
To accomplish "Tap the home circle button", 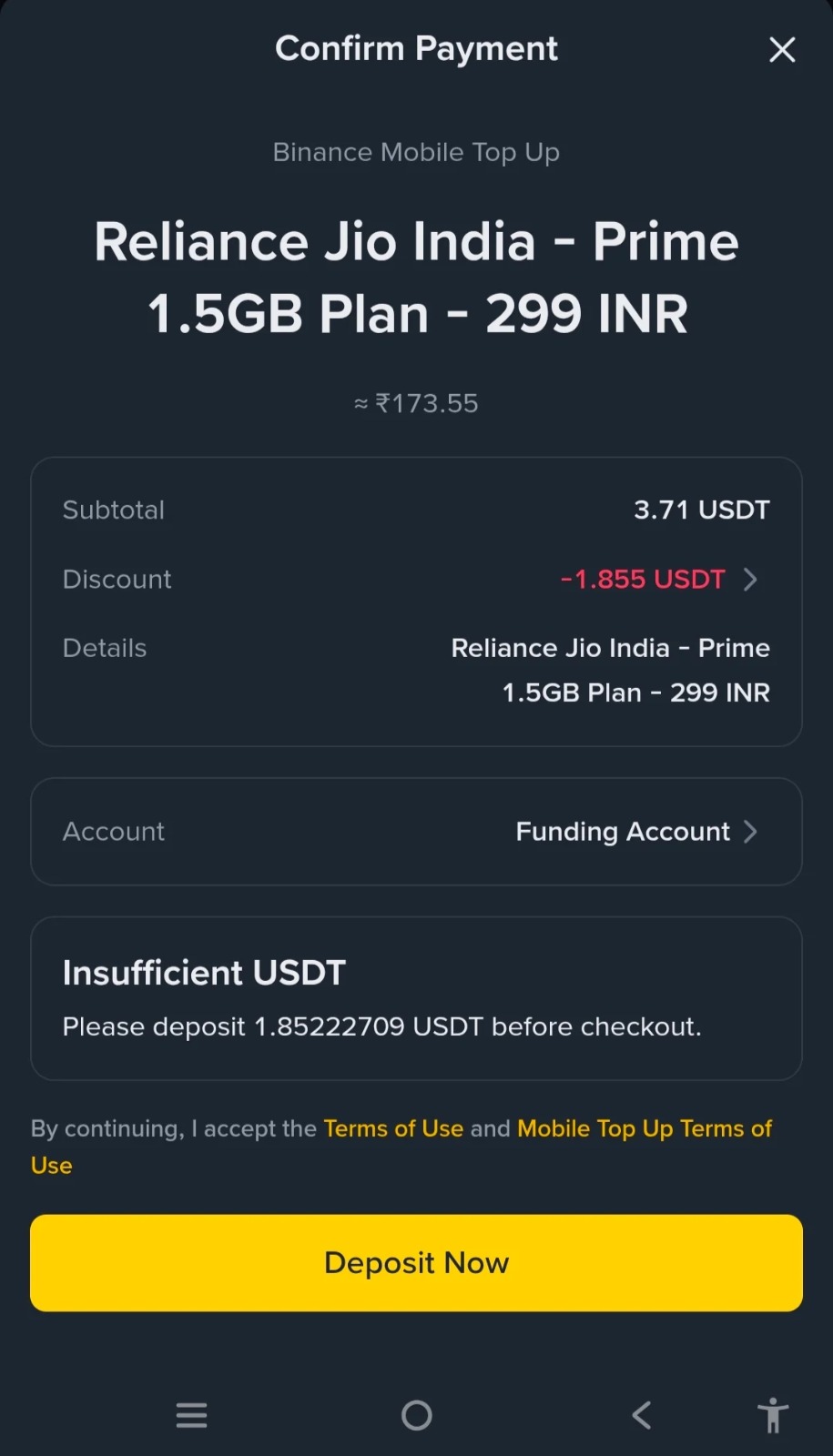I will pos(416,1414).
